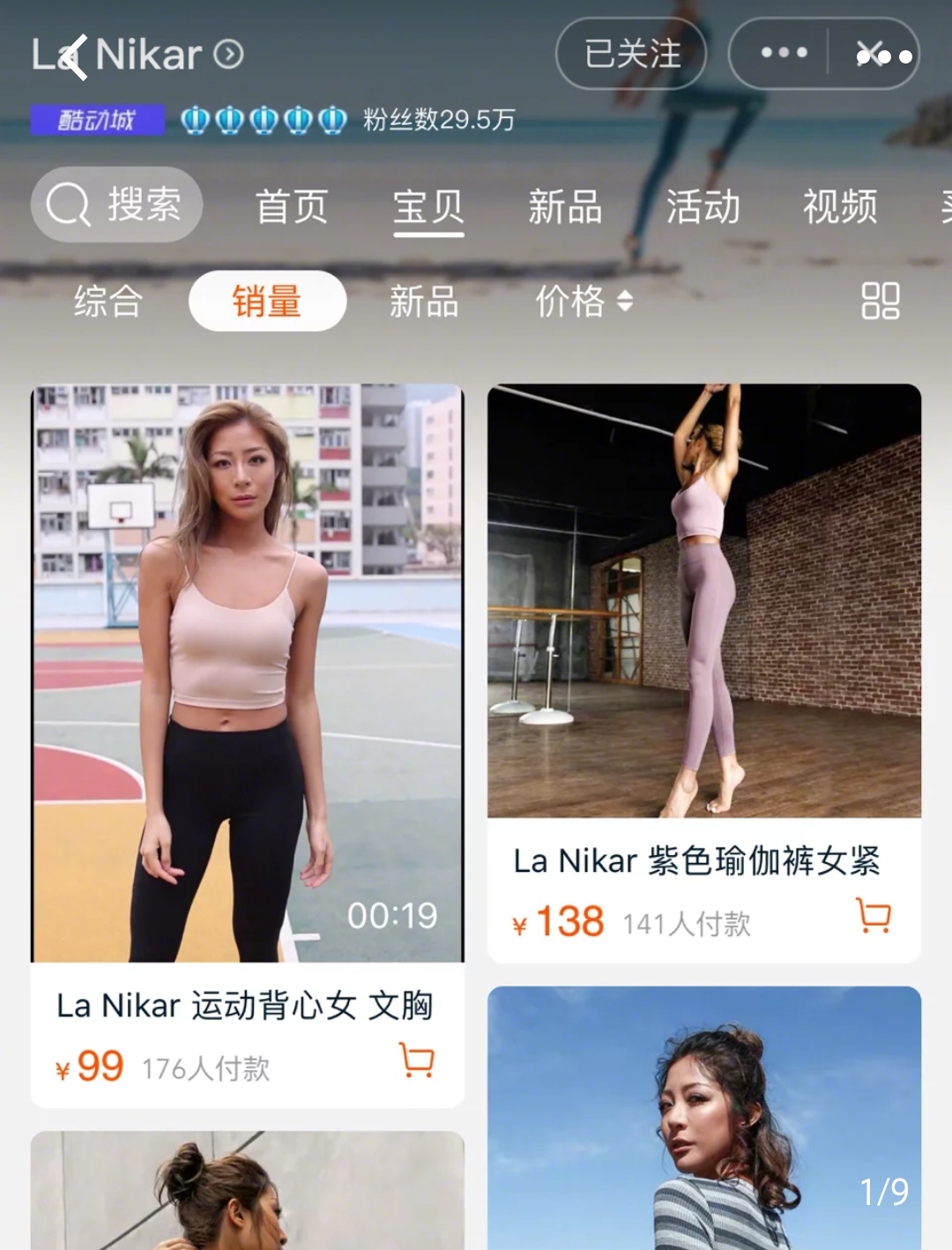Image resolution: width=952 pixels, height=1250 pixels.
Task: Select the 综合 sort option
Action: 108,302
